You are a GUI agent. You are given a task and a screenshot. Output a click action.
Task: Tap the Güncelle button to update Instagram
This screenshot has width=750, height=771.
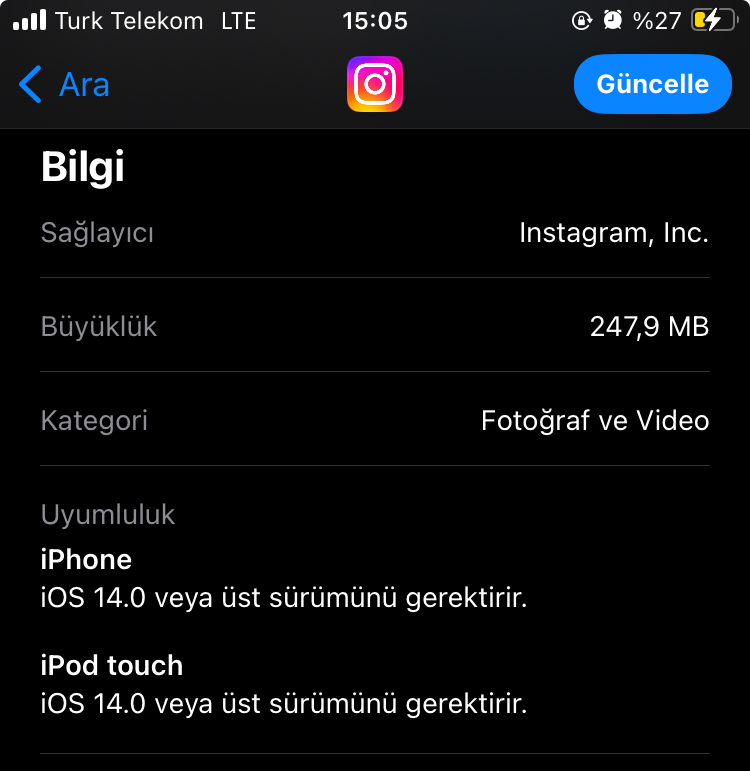tap(652, 85)
